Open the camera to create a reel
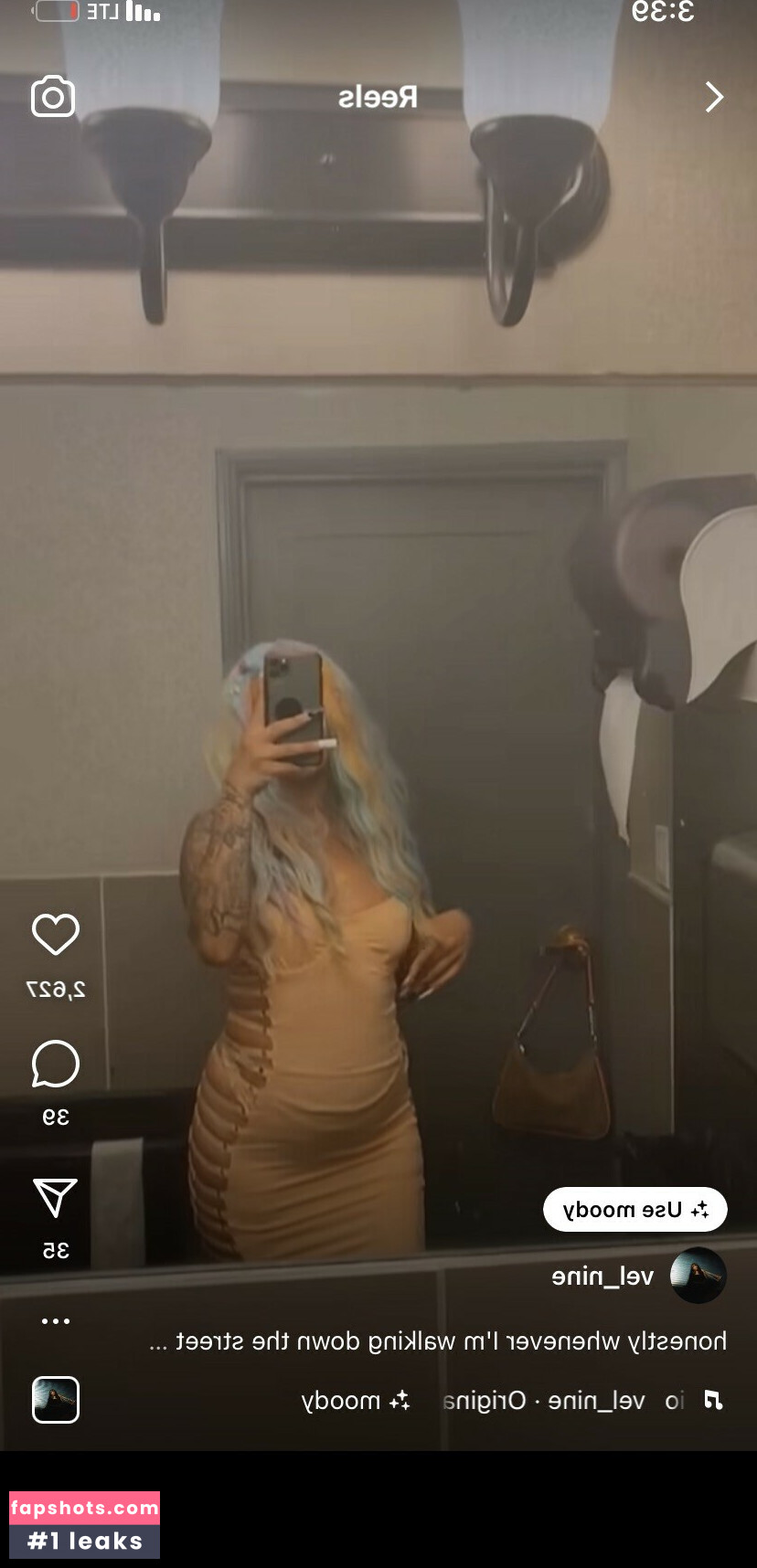The width and height of the screenshot is (757, 1568). [x=53, y=96]
